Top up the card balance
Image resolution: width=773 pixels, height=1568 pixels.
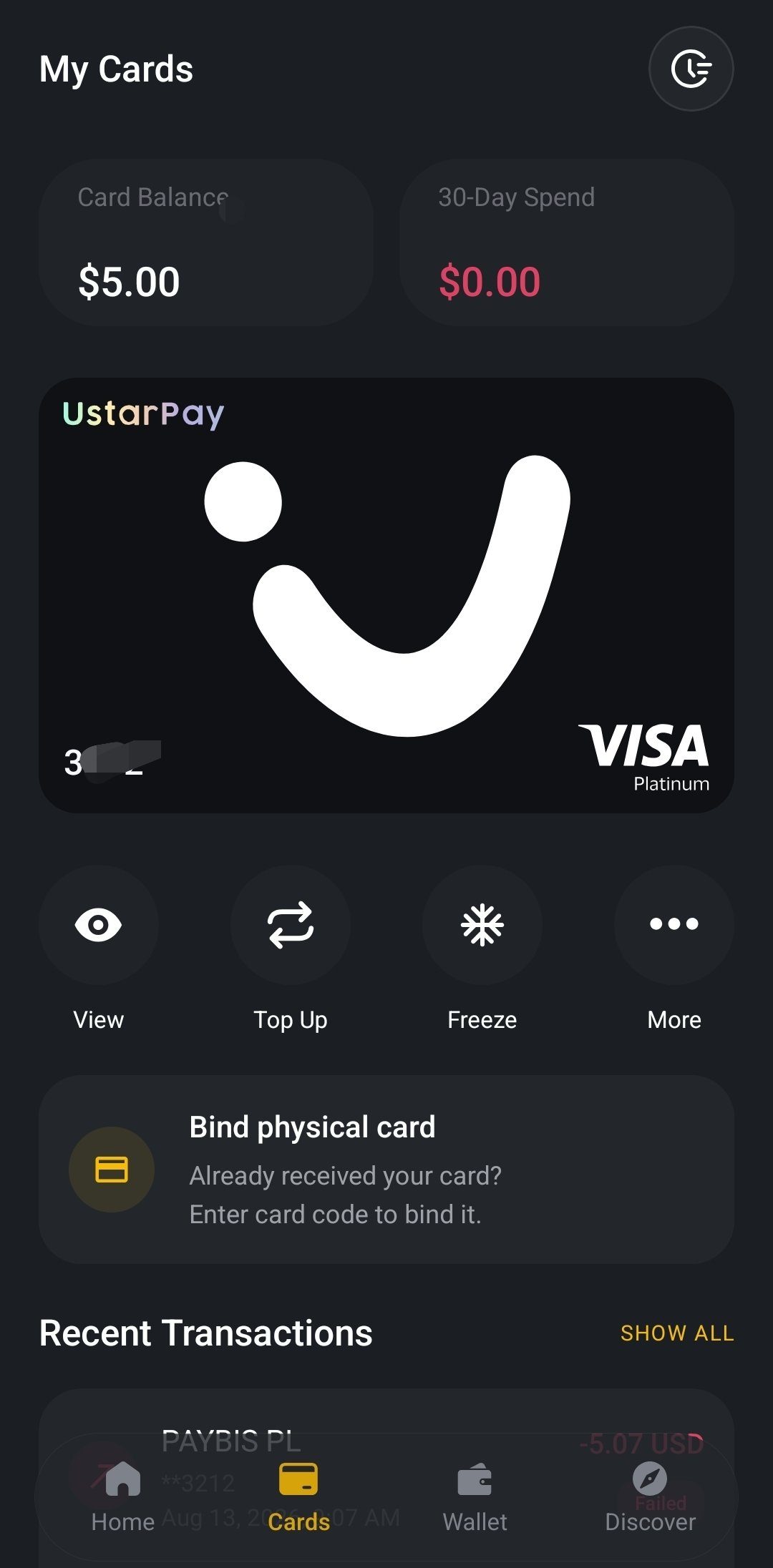pyautogui.click(x=291, y=925)
